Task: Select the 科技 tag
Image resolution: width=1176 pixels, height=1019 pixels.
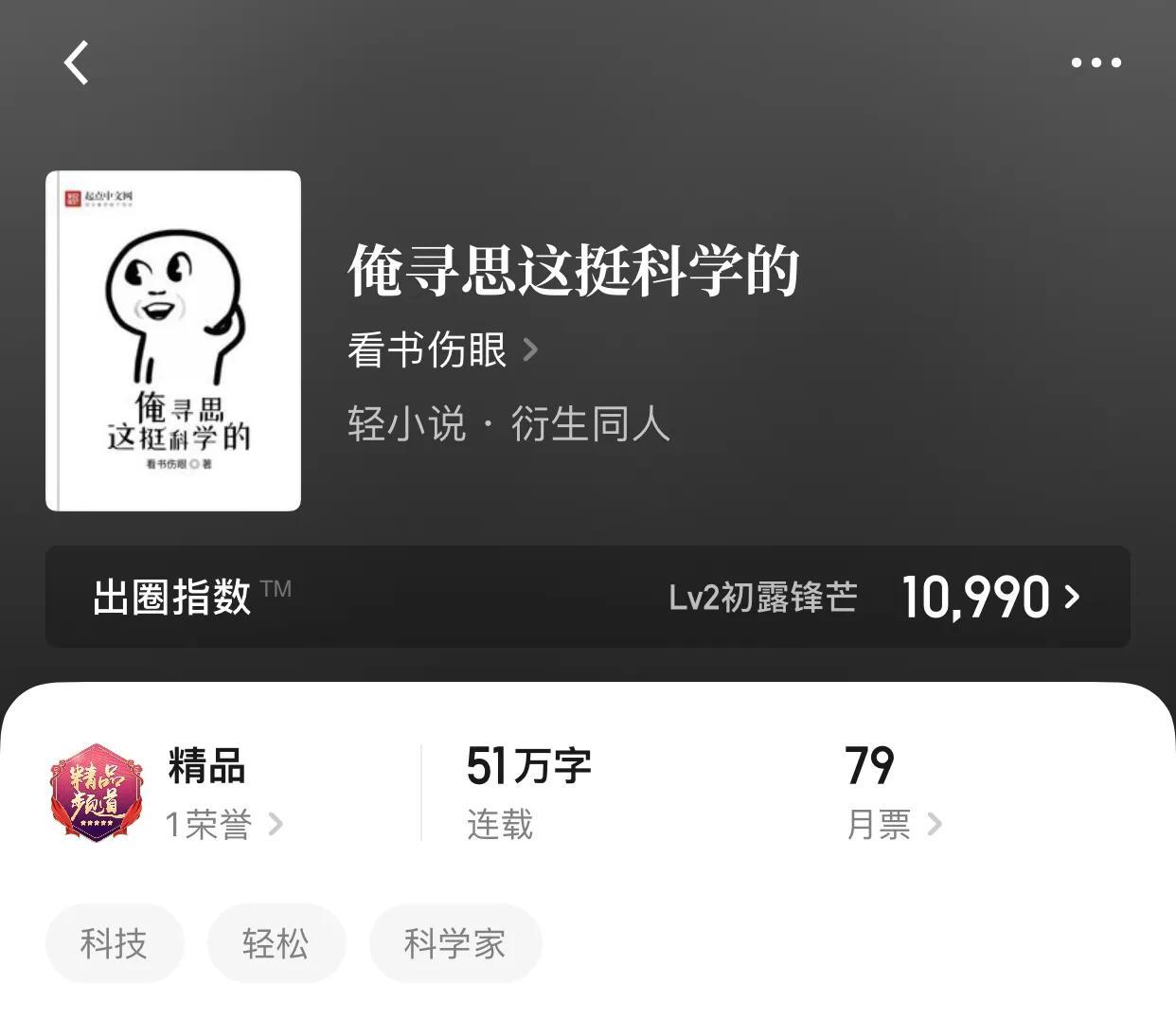Action: click(x=114, y=943)
